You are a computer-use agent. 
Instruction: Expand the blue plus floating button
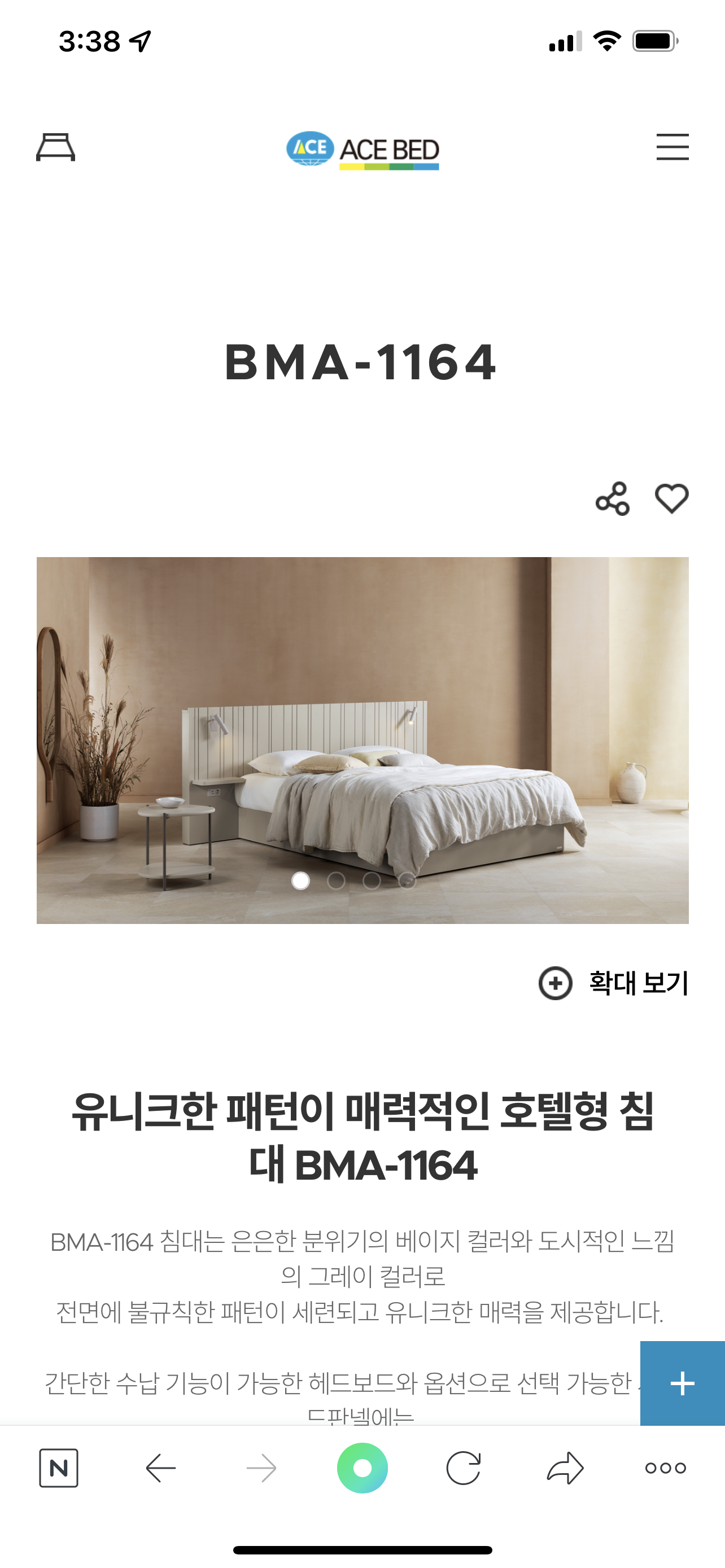(682, 1383)
